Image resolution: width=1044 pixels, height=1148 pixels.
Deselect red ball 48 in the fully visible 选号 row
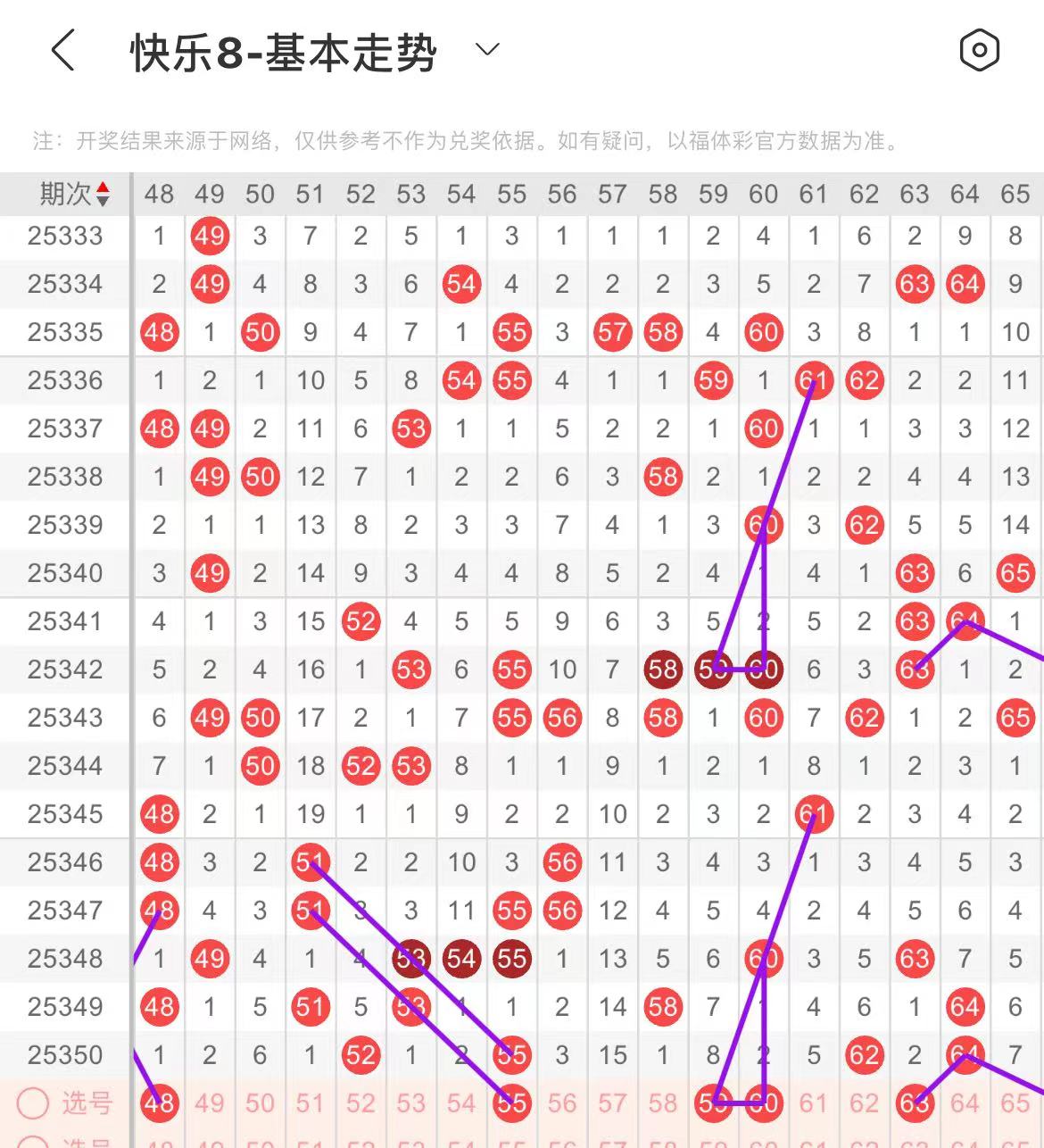[x=159, y=1103]
